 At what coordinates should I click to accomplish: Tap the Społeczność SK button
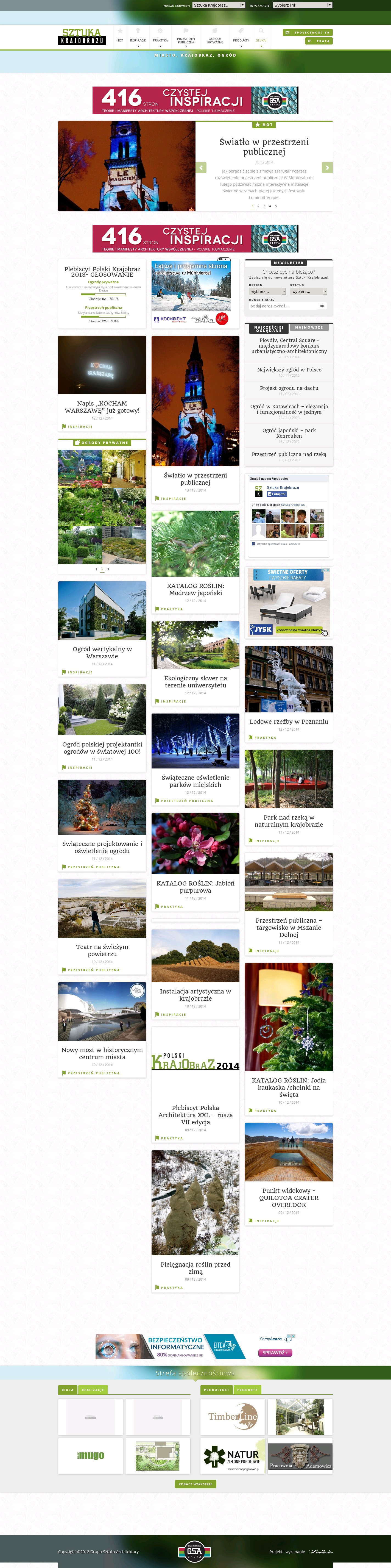click(x=308, y=32)
